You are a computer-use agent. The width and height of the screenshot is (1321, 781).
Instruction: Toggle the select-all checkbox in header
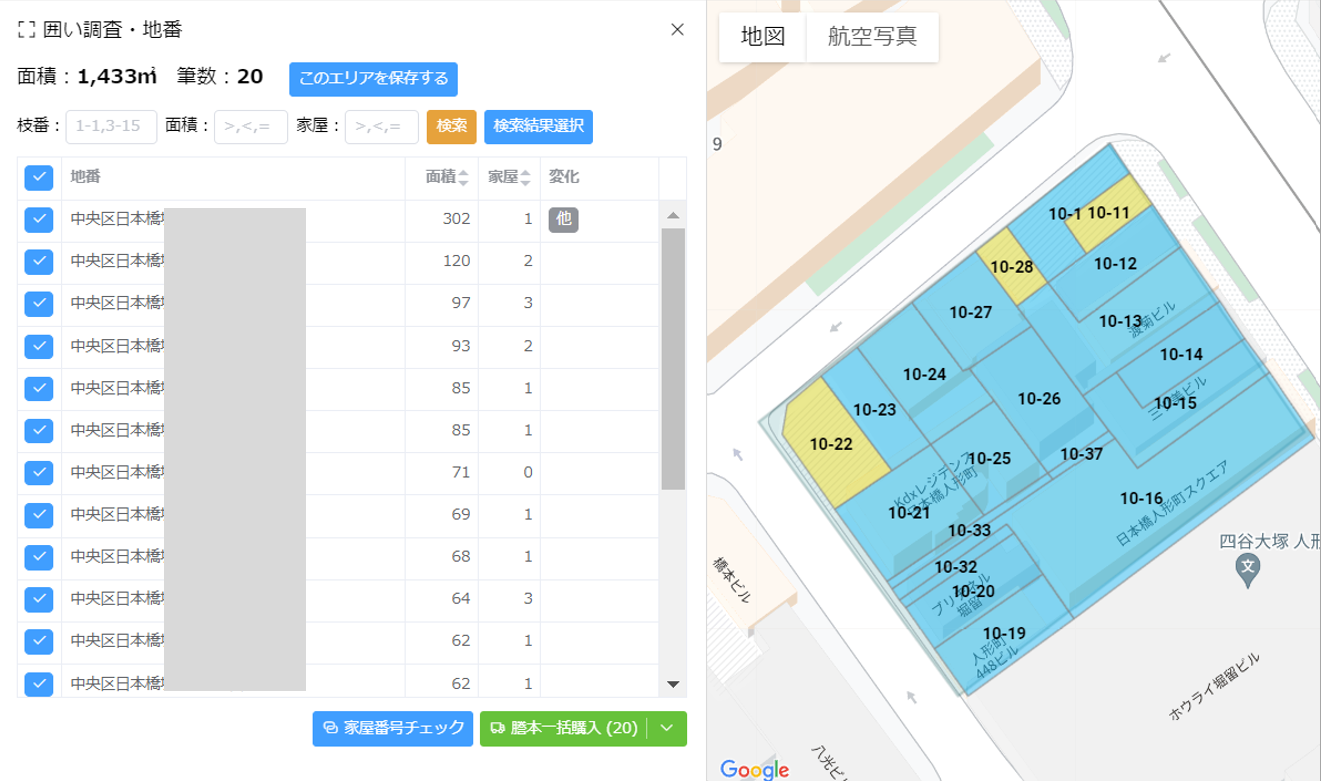pyautogui.click(x=39, y=178)
